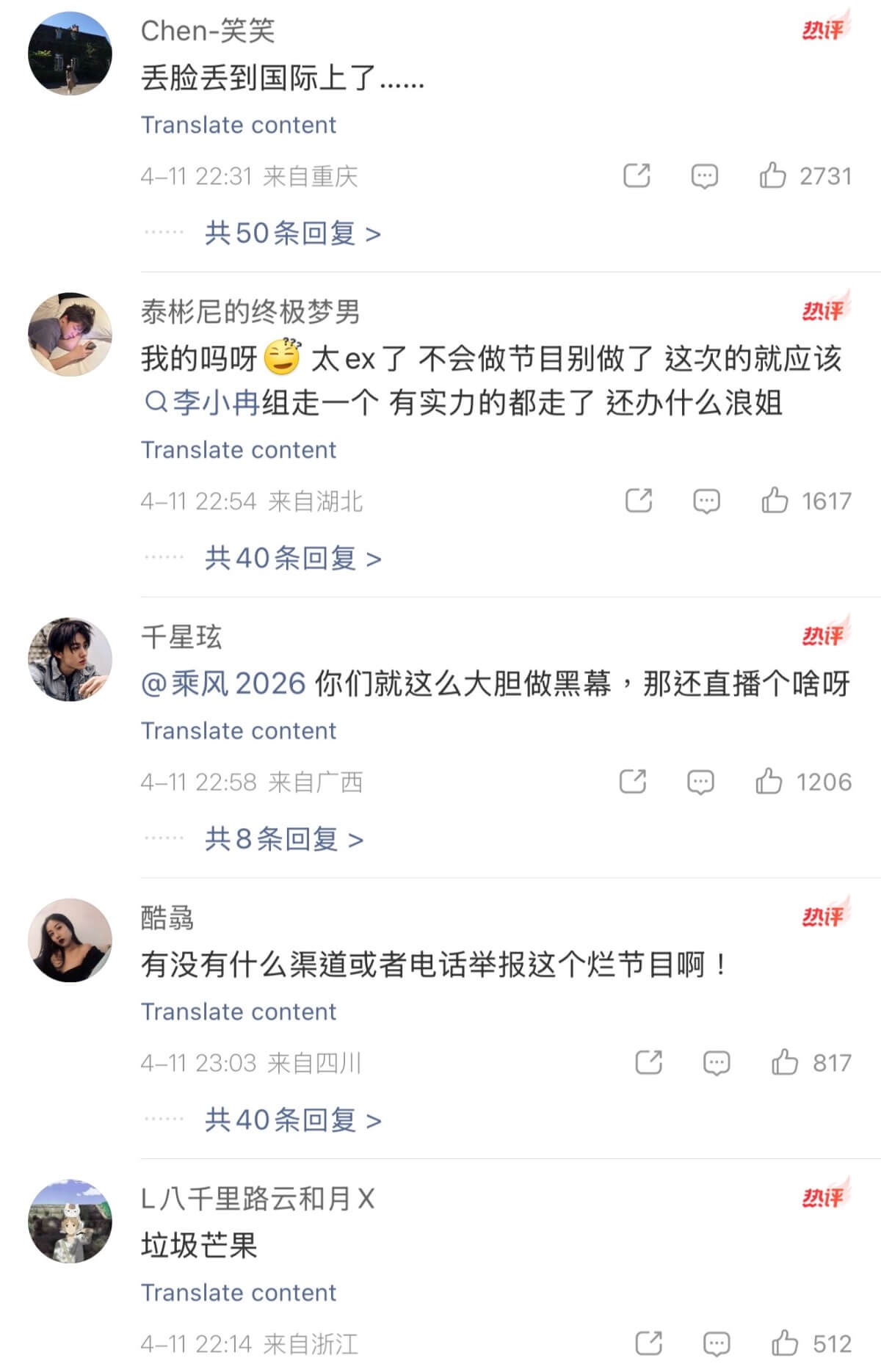Open the 李小冉 search link

point(203,403)
